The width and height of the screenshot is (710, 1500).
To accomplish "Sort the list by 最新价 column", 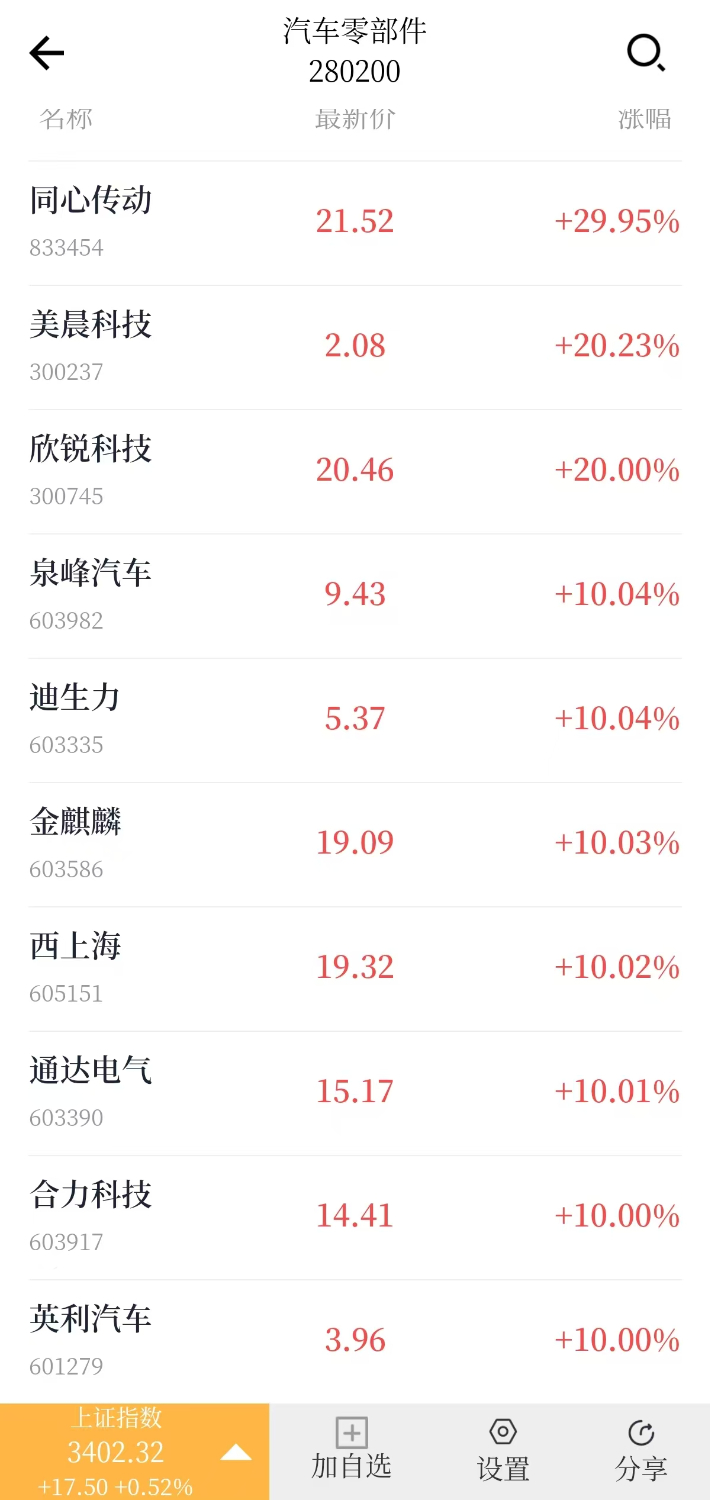I will (x=355, y=119).
